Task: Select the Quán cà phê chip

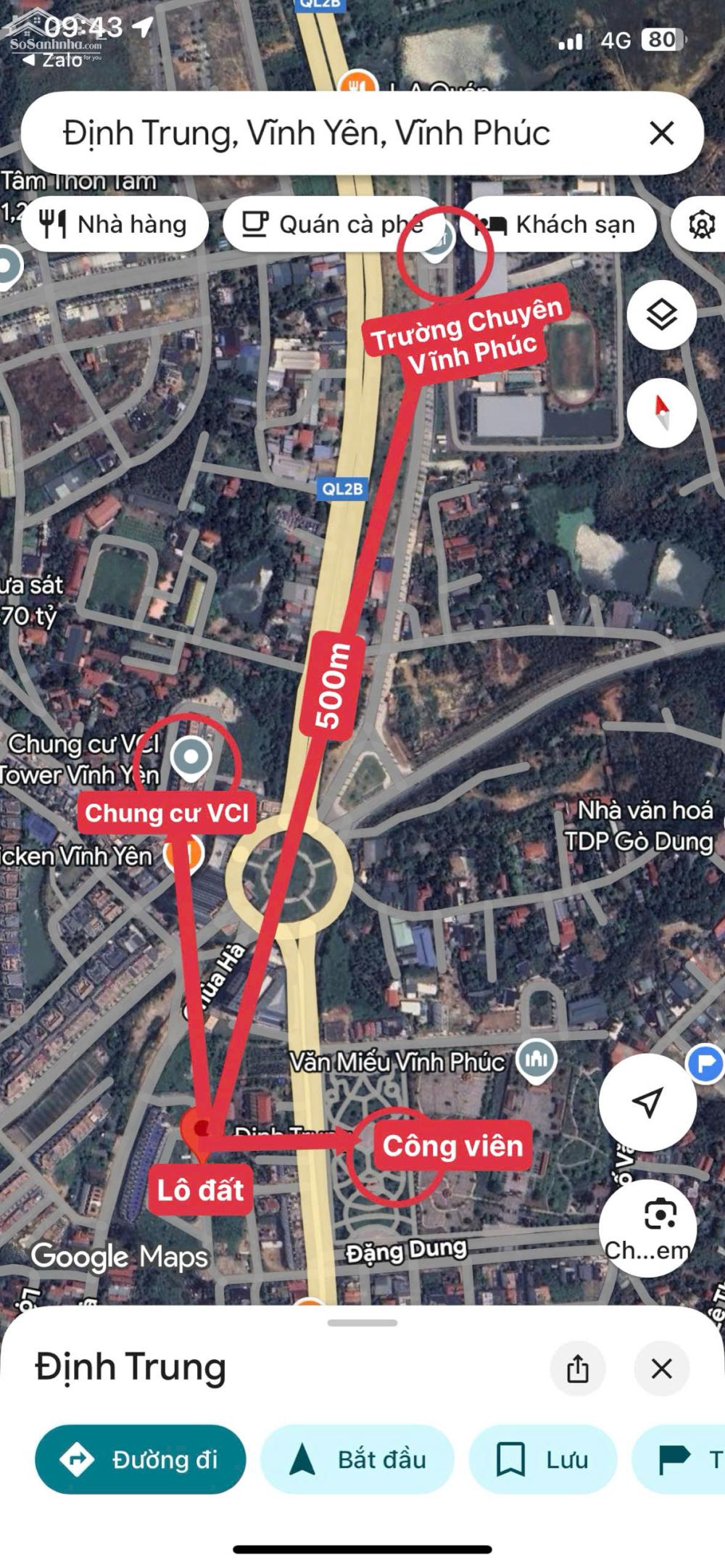Action: pyautogui.click(x=333, y=224)
